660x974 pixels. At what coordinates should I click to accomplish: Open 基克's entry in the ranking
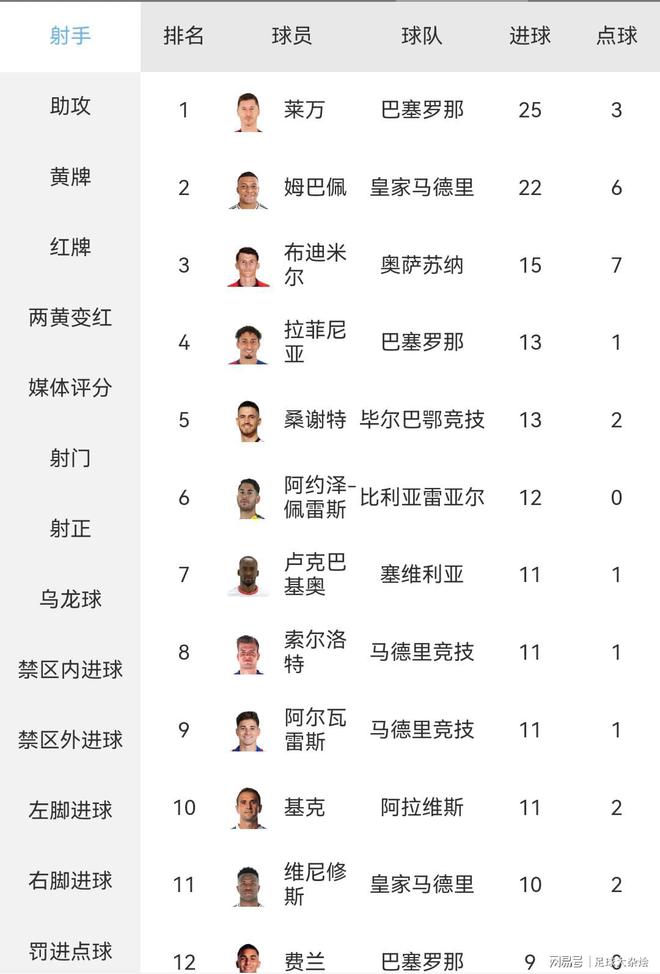[x=304, y=807]
